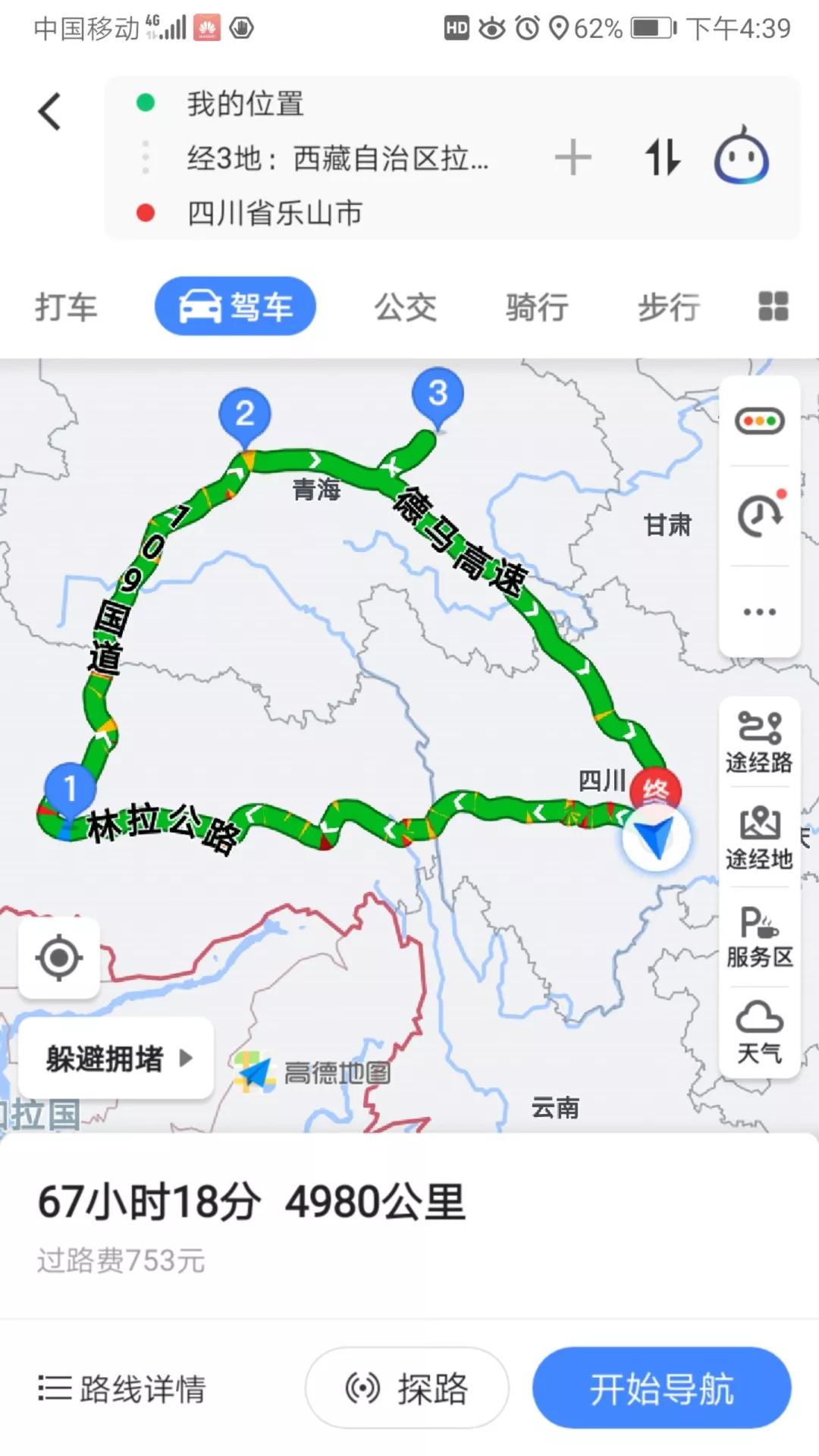819x1456 pixels.
Task: Go back from the route screen
Action: [x=50, y=111]
